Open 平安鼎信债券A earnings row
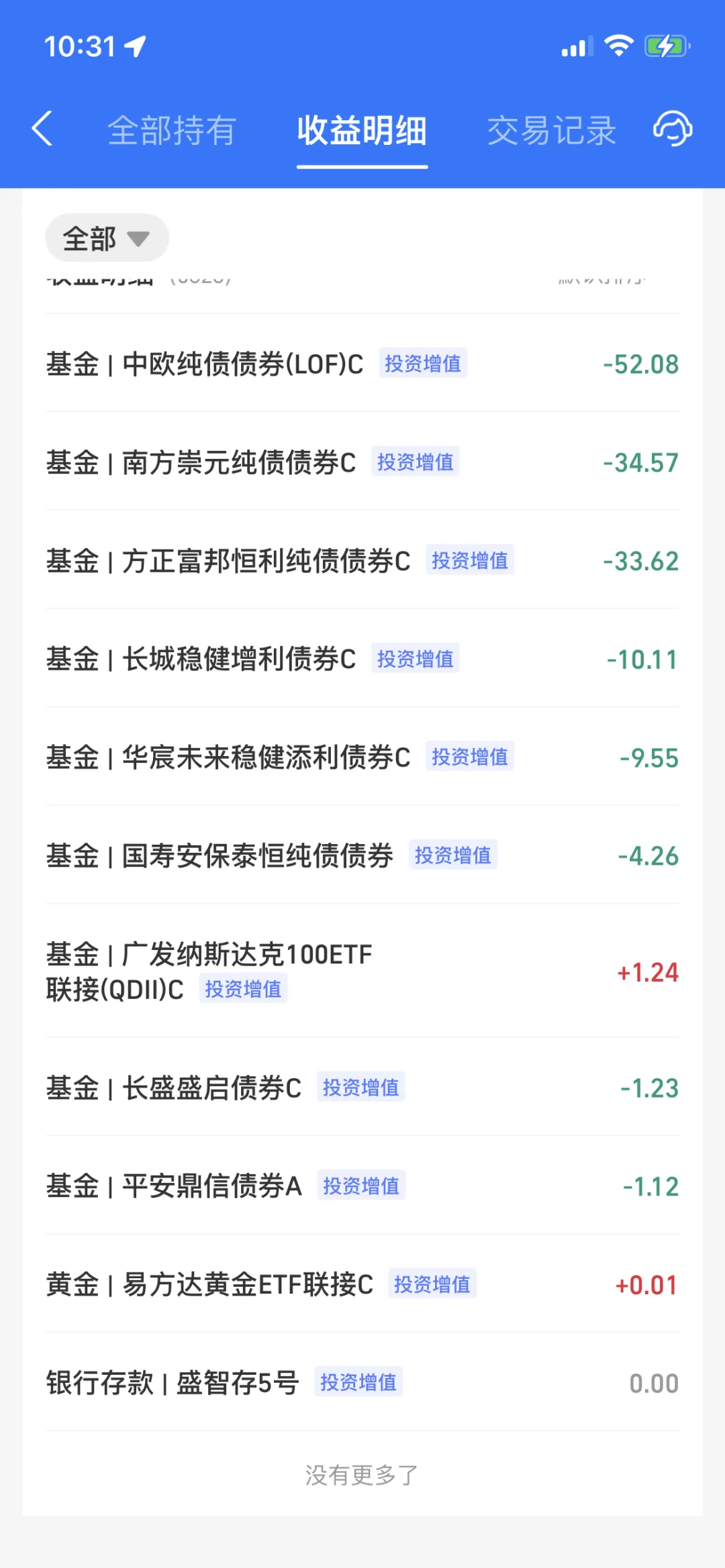 [362, 1186]
